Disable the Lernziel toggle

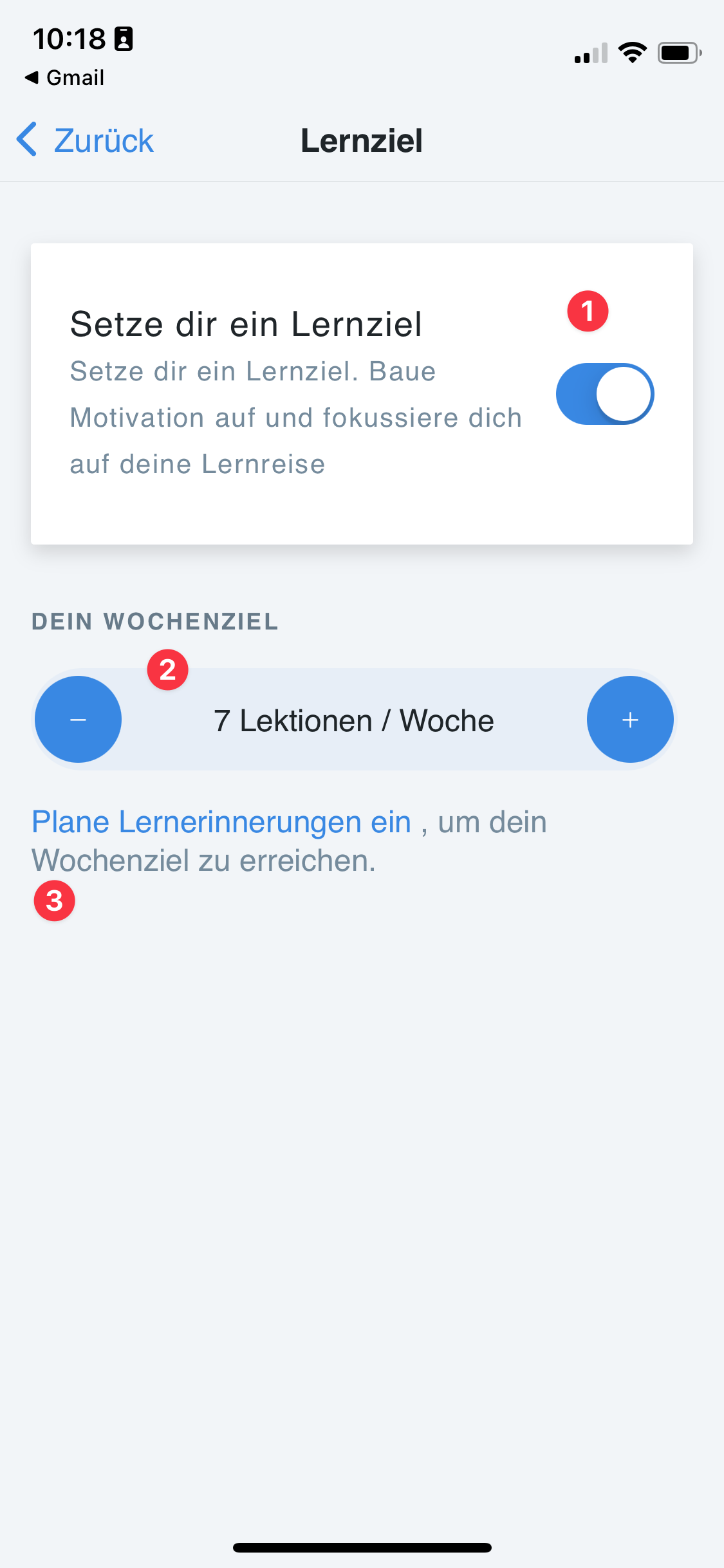(x=604, y=394)
